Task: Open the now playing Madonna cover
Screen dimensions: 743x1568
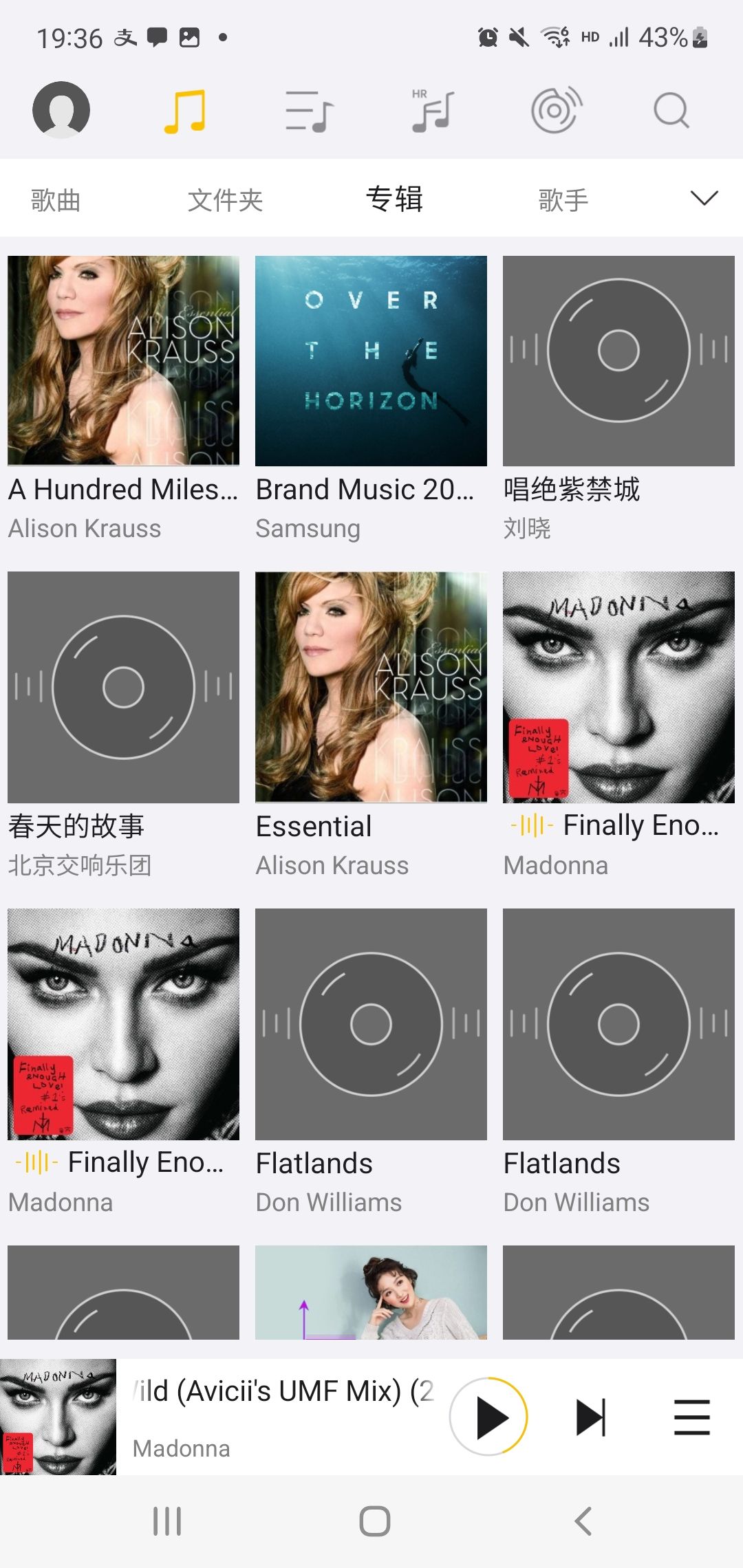Action: pyautogui.click(x=58, y=1417)
